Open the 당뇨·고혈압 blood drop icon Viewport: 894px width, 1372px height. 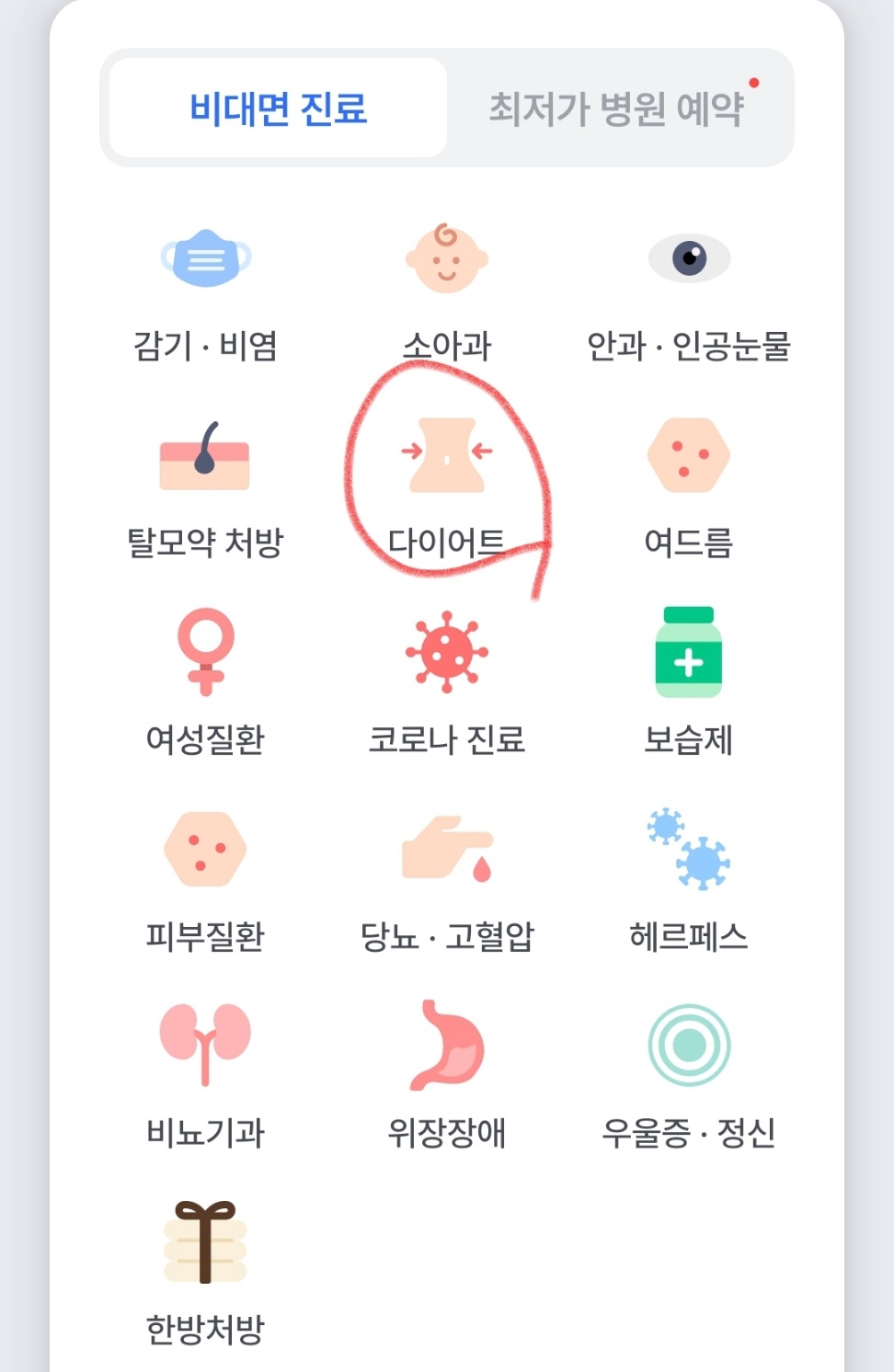tap(447, 851)
